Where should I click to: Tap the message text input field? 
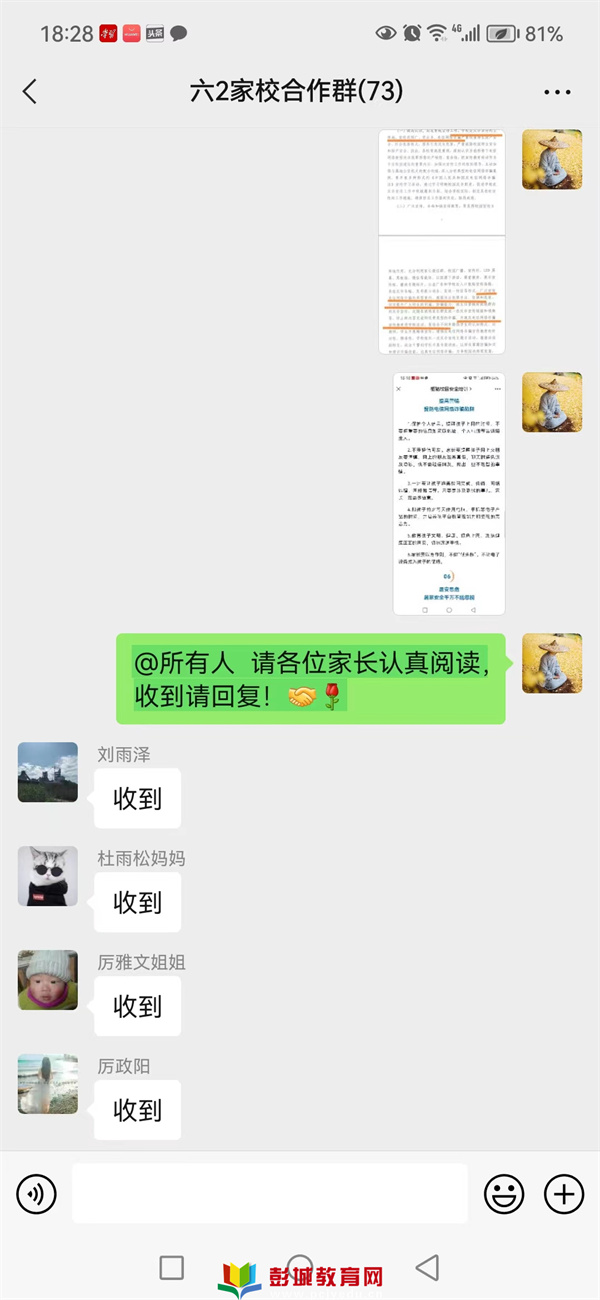coord(270,1193)
